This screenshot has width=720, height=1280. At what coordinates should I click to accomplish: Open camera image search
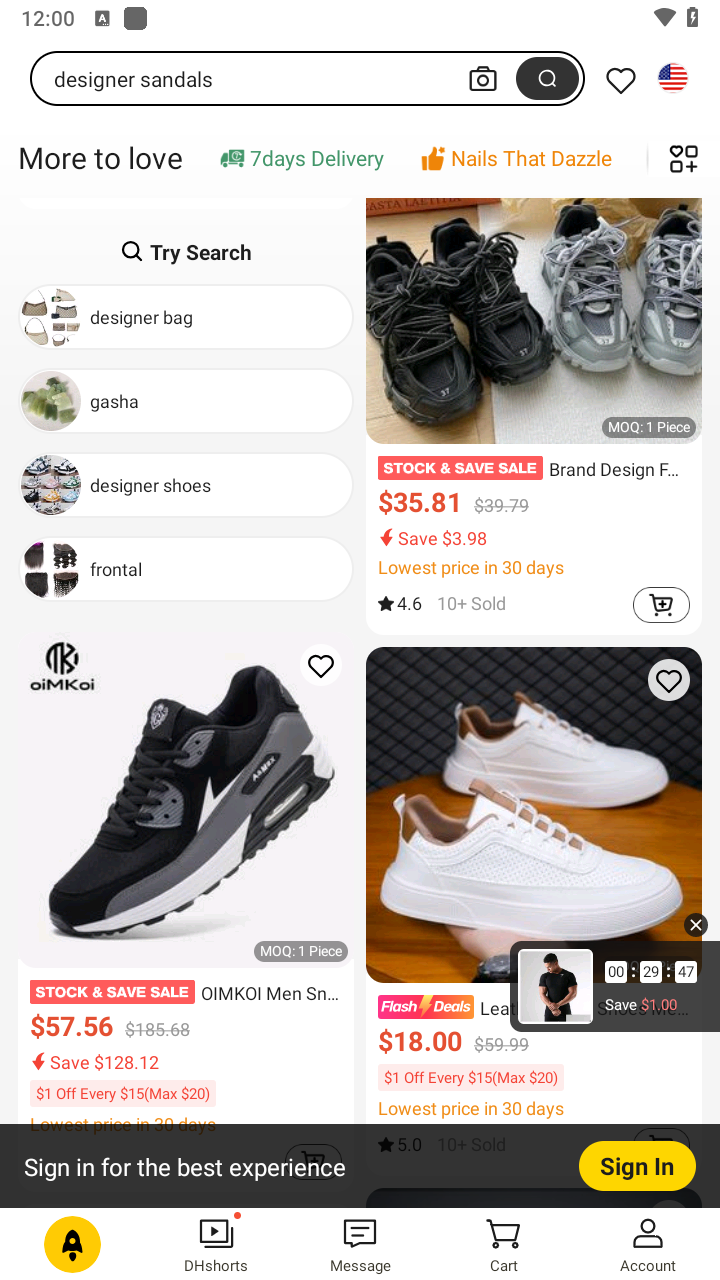(x=483, y=79)
